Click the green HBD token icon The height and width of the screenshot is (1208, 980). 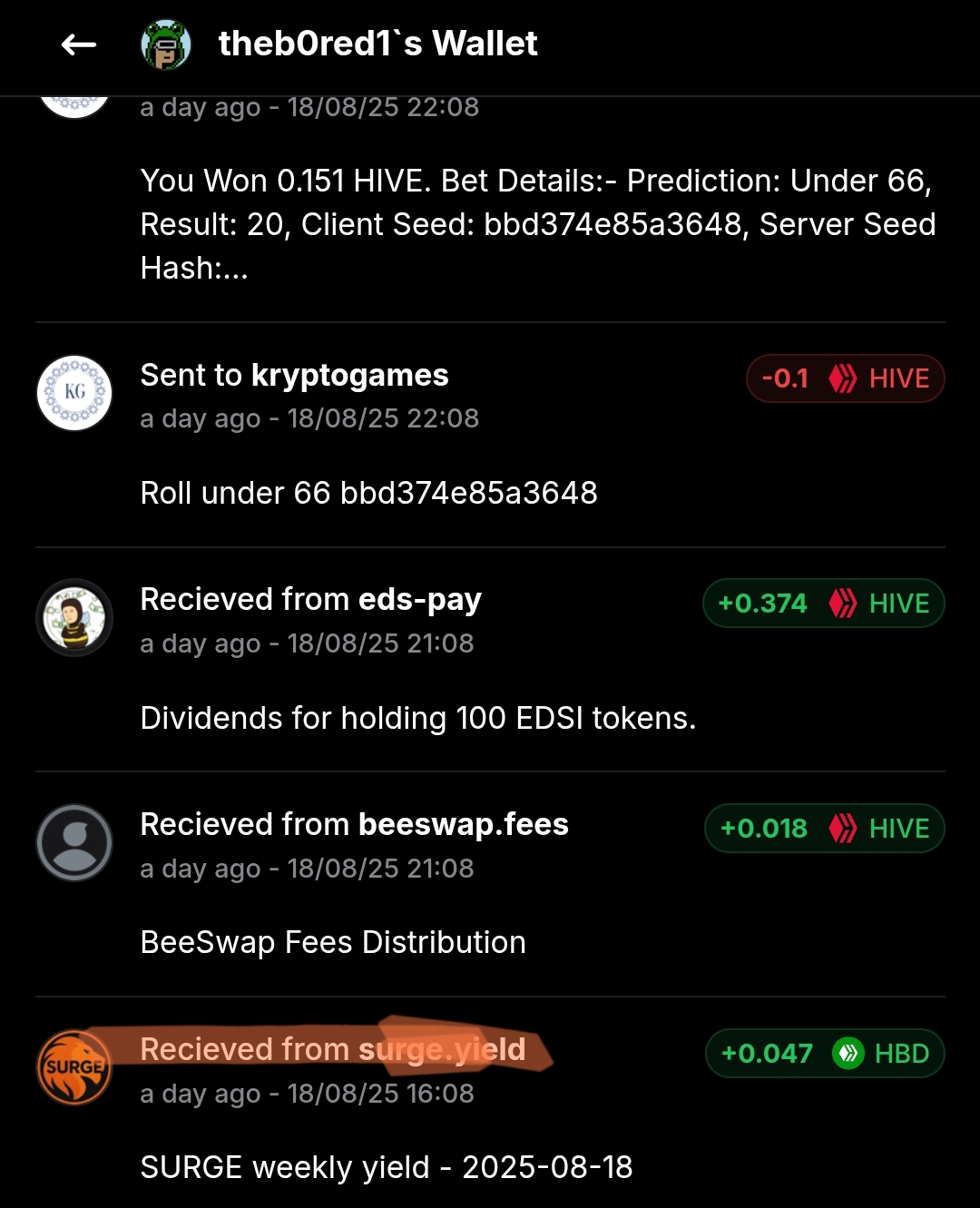click(x=848, y=1053)
